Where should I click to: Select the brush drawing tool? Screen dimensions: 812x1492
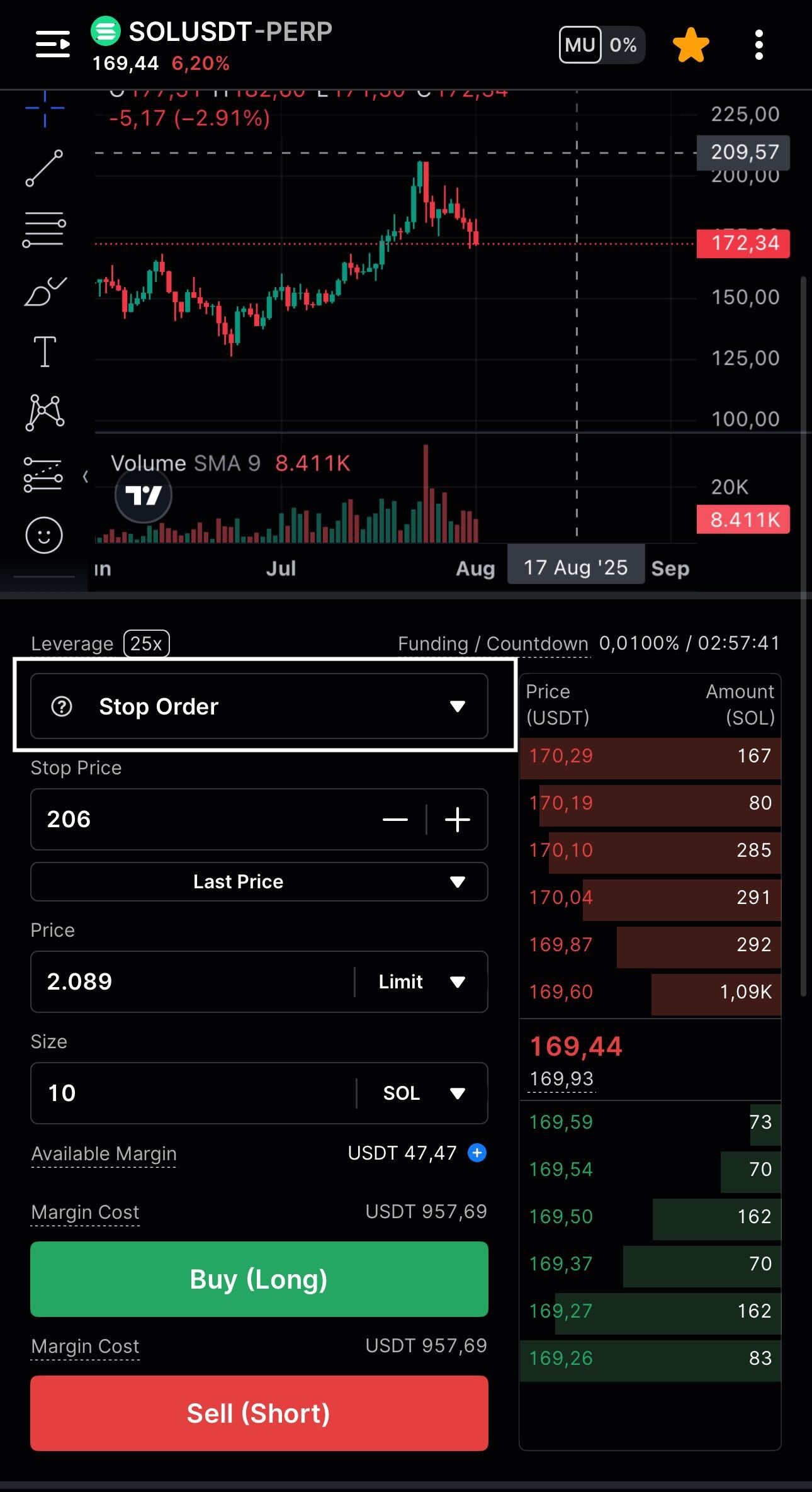[x=44, y=290]
